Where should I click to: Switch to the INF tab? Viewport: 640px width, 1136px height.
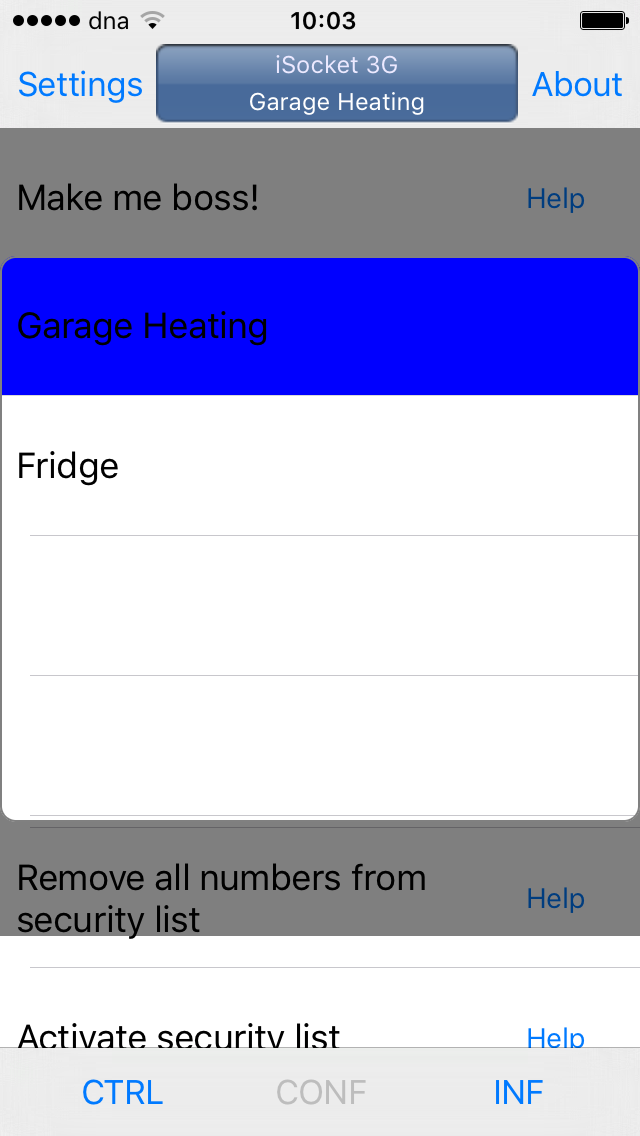pos(518,1093)
